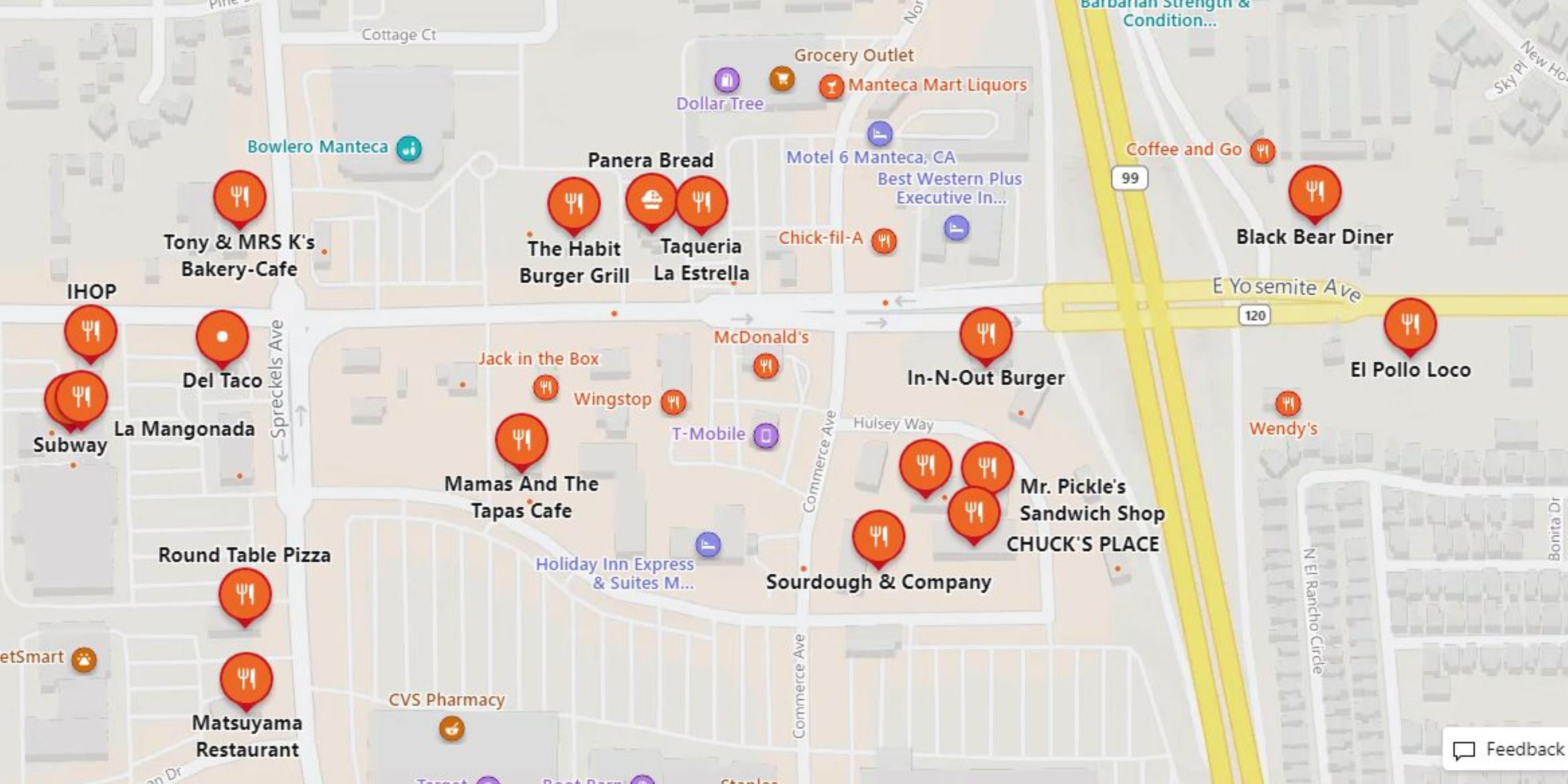The height and width of the screenshot is (784, 1568).
Task: Select the CVS Pharmacy marker
Action: 451,728
